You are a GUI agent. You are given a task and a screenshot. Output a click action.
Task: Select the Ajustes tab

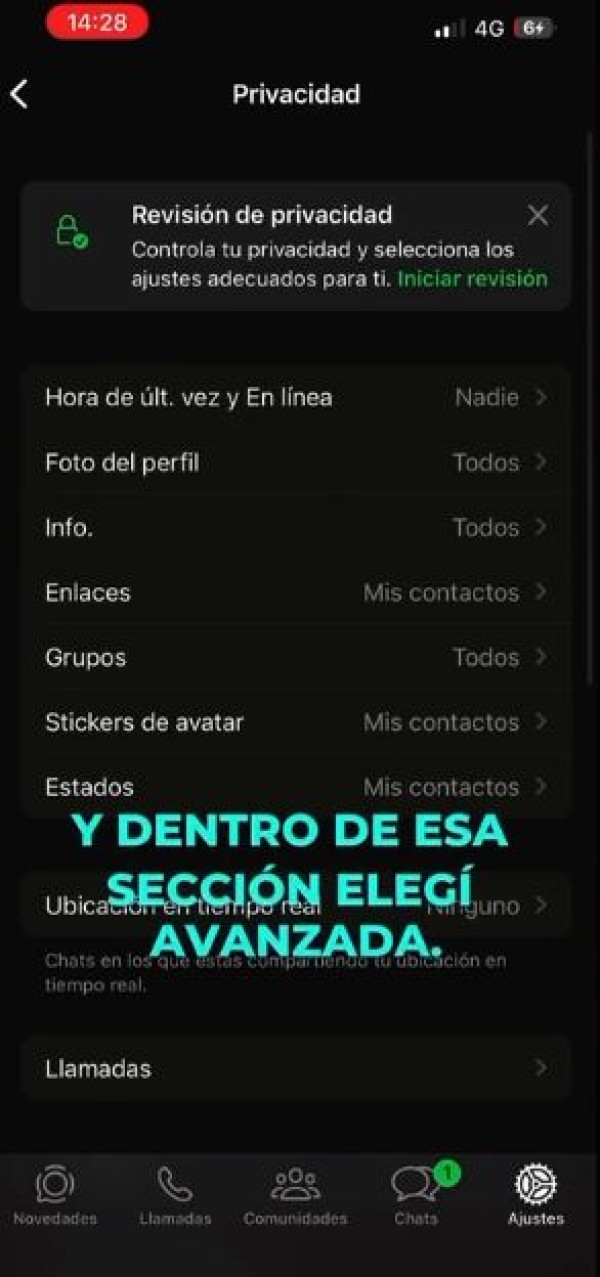point(535,1196)
